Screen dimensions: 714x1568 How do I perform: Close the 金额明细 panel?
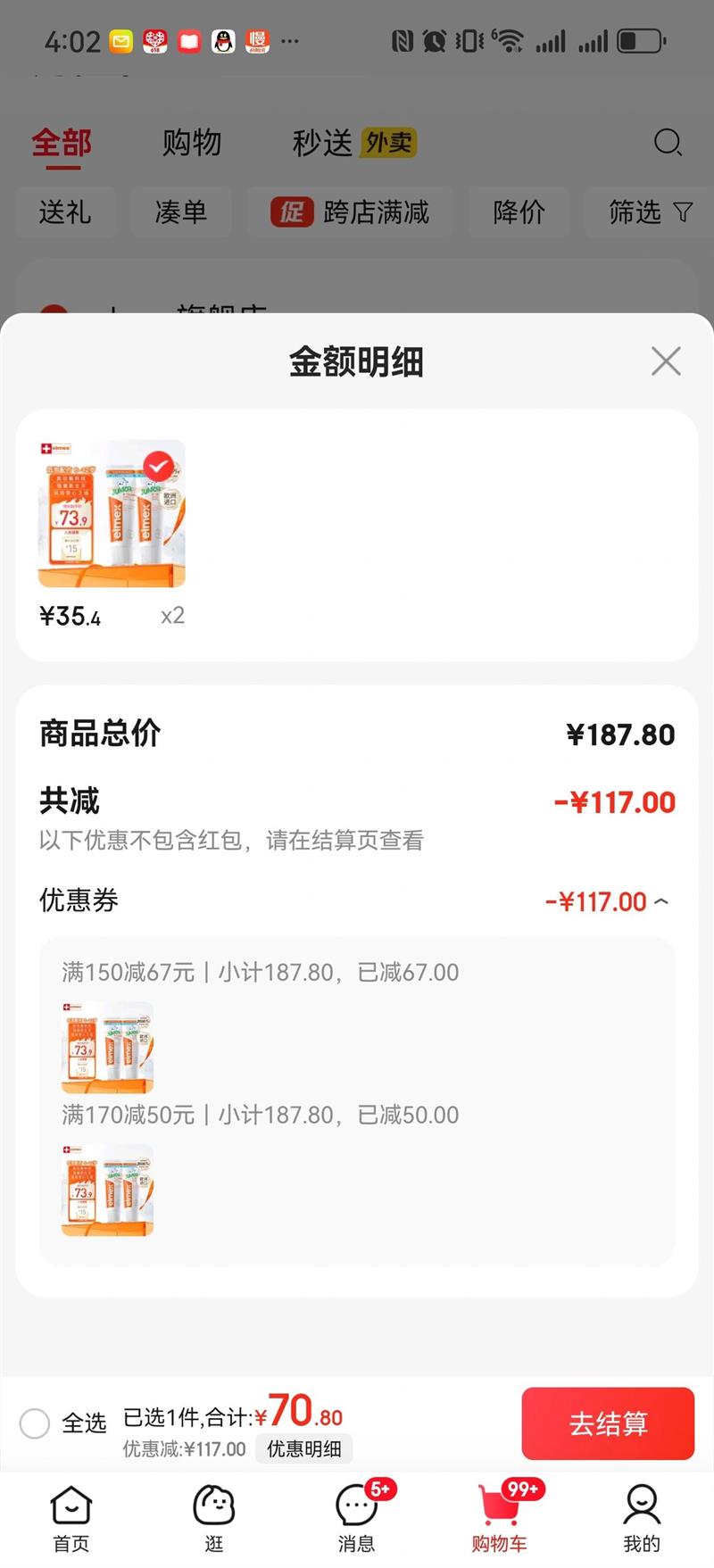coord(666,361)
